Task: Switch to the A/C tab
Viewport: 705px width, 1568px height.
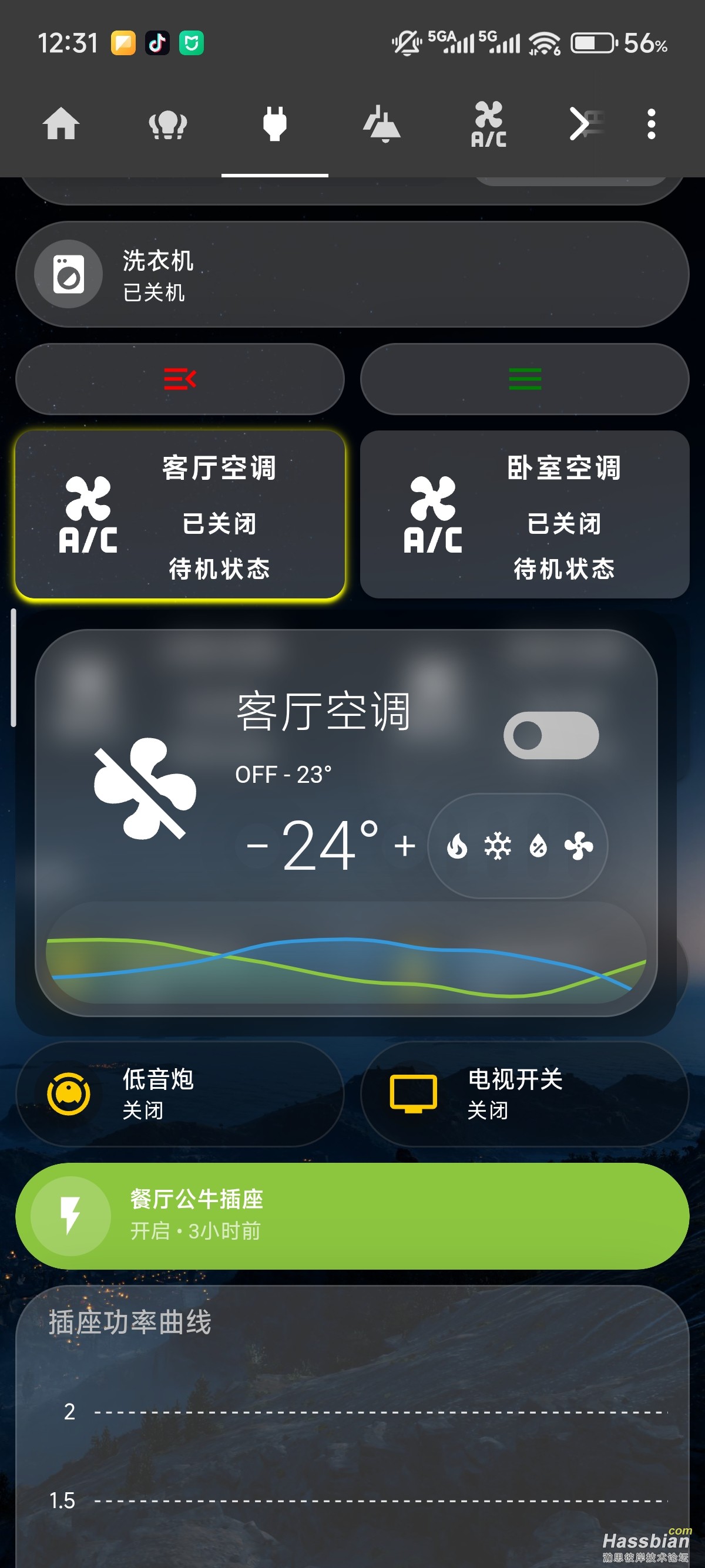Action: pos(488,124)
